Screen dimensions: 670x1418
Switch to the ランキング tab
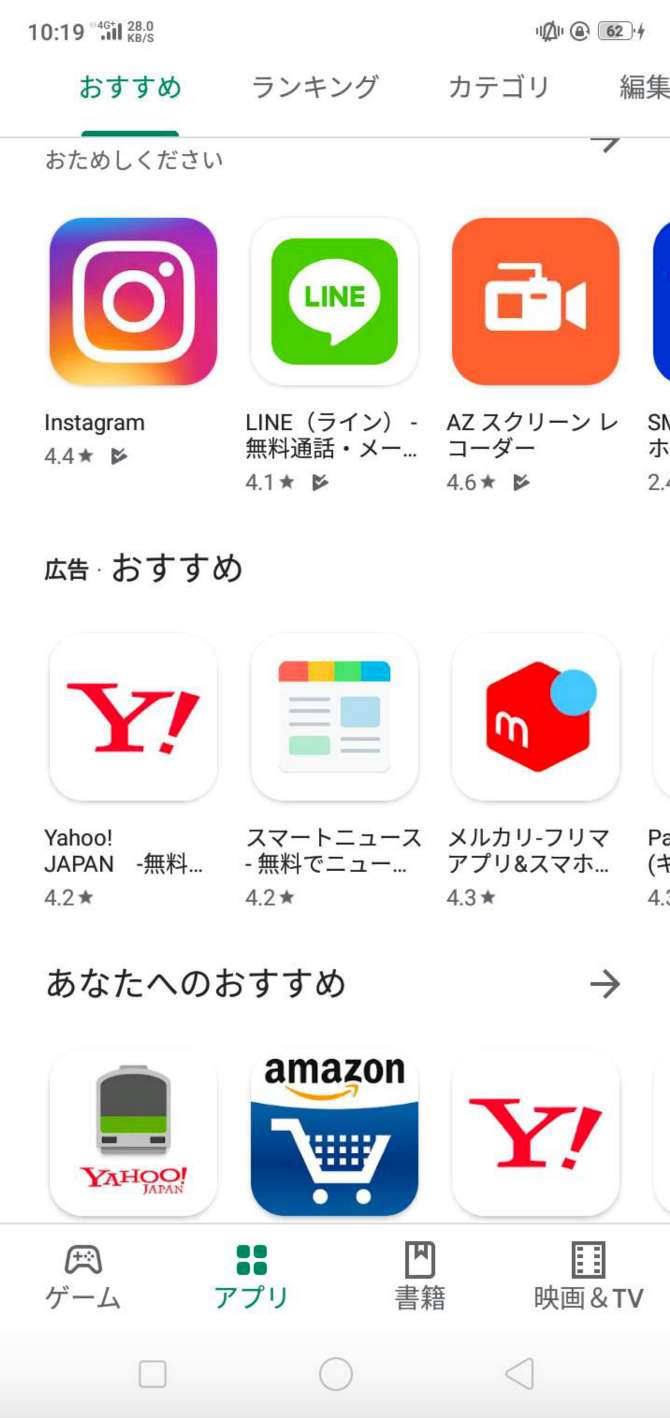coord(315,88)
